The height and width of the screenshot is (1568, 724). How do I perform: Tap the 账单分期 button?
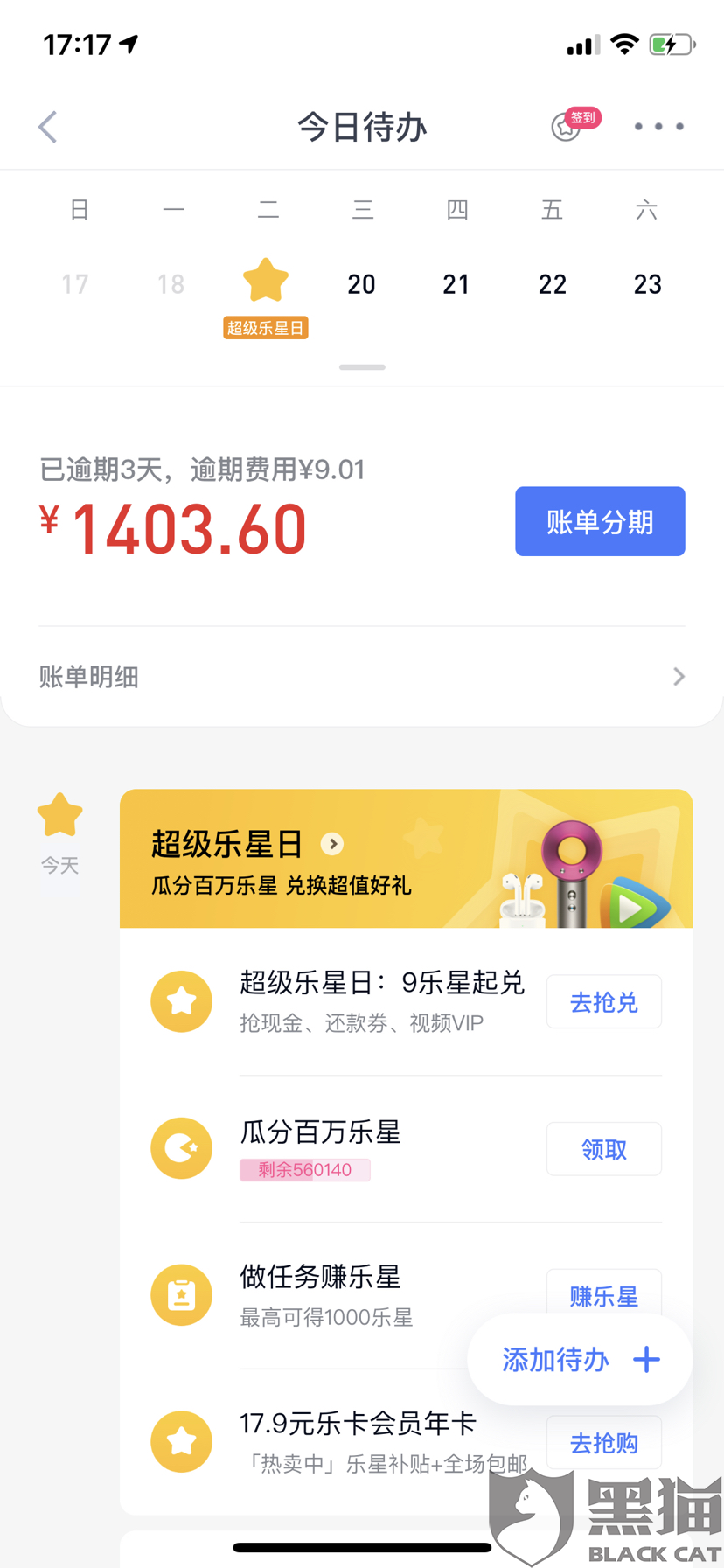pos(600,521)
